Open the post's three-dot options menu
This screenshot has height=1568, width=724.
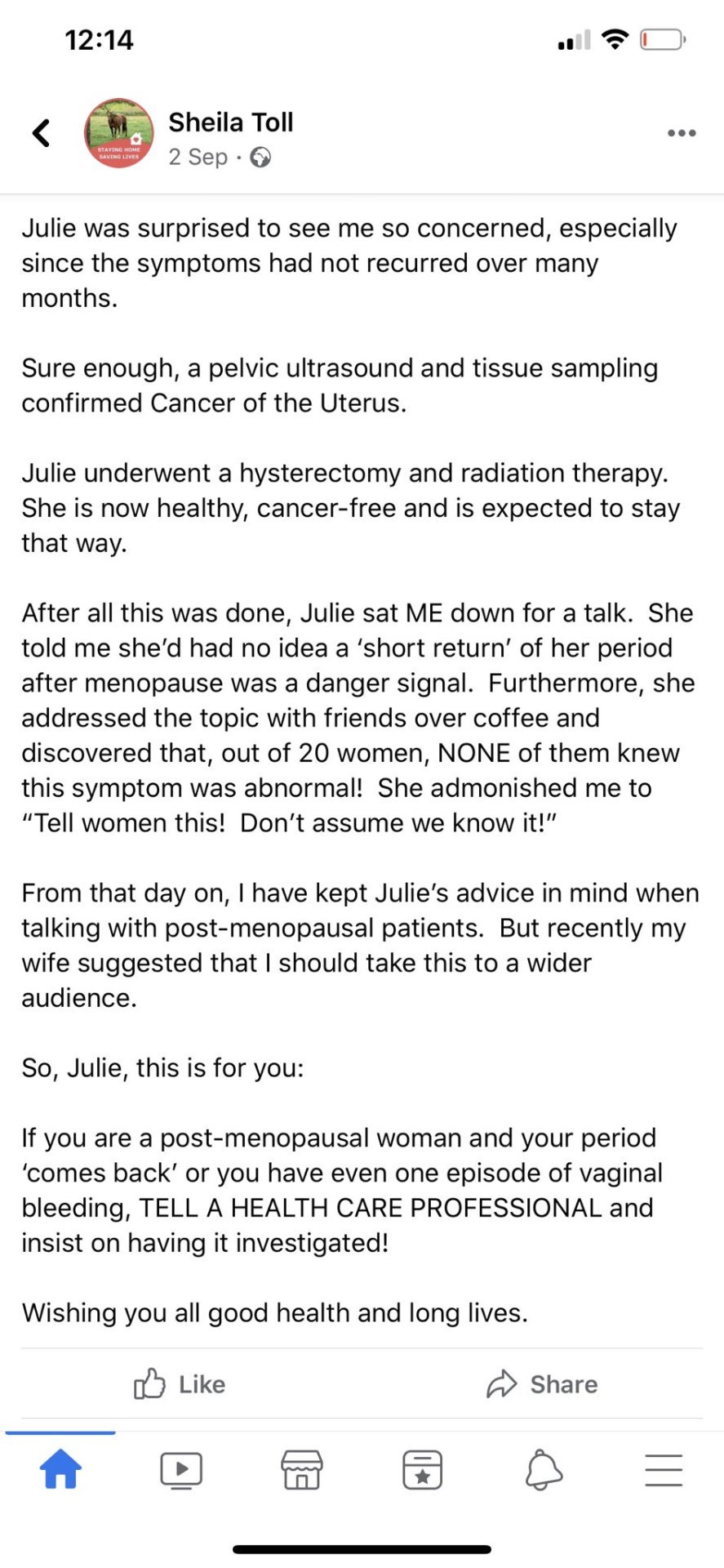pyautogui.click(x=681, y=133)
